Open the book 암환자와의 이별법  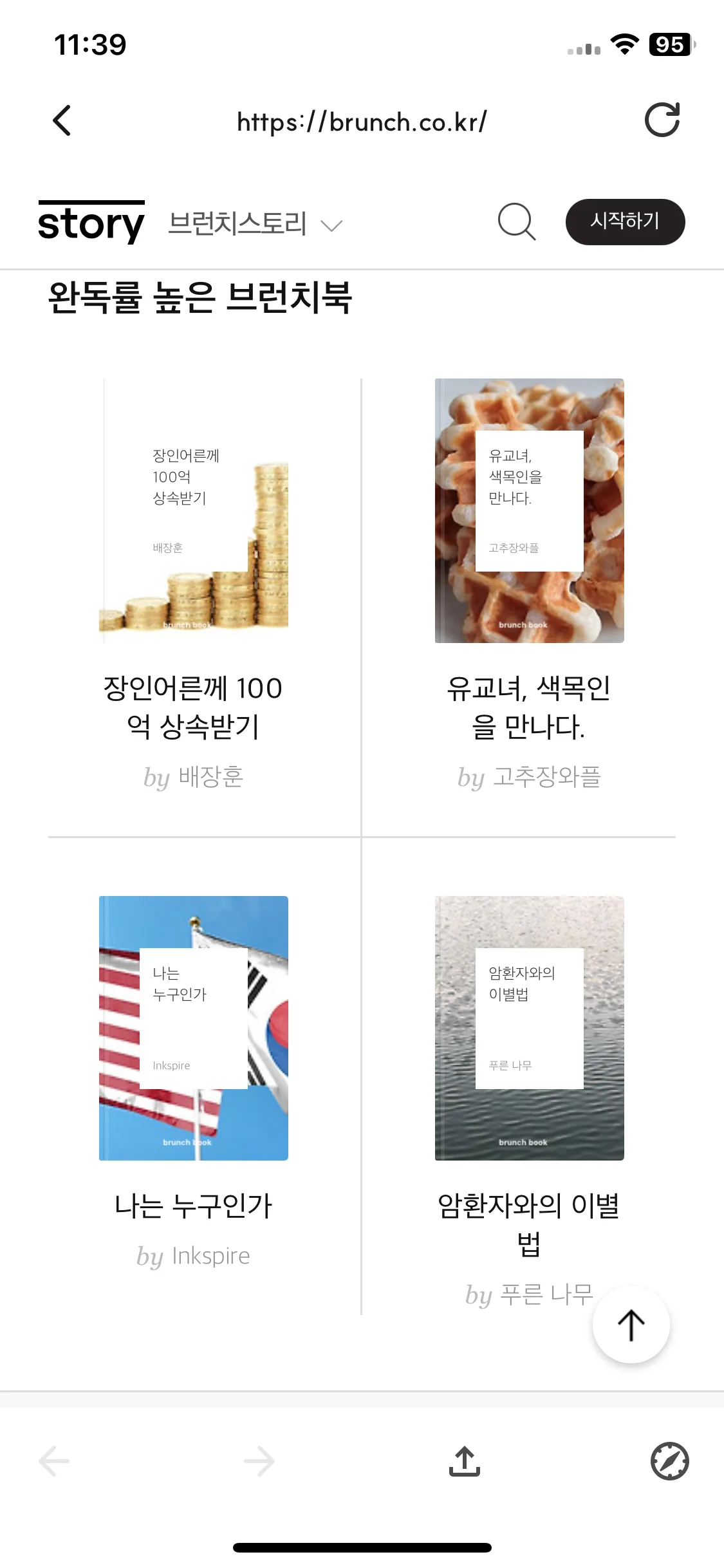click(529, 1028)
